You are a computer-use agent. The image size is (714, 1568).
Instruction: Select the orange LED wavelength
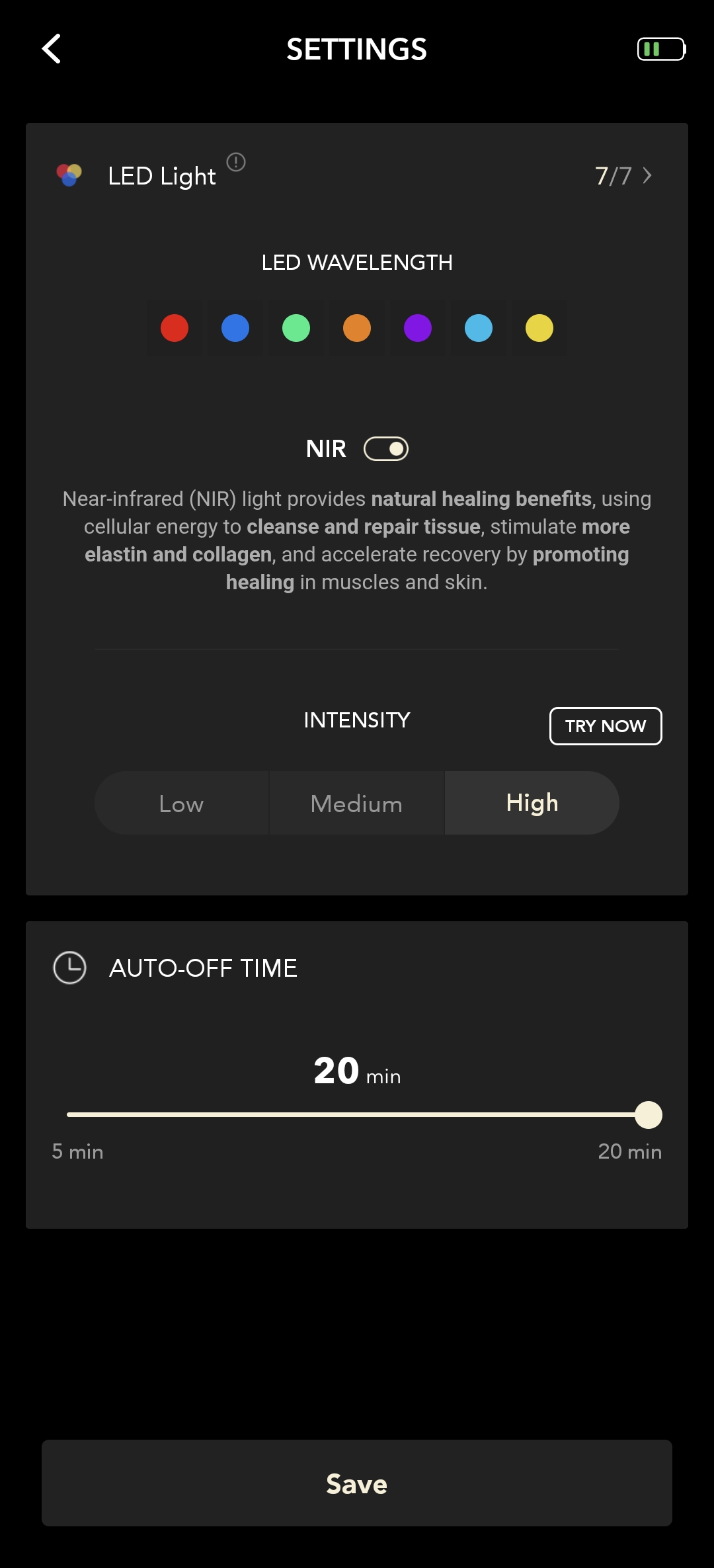point(357,328)
